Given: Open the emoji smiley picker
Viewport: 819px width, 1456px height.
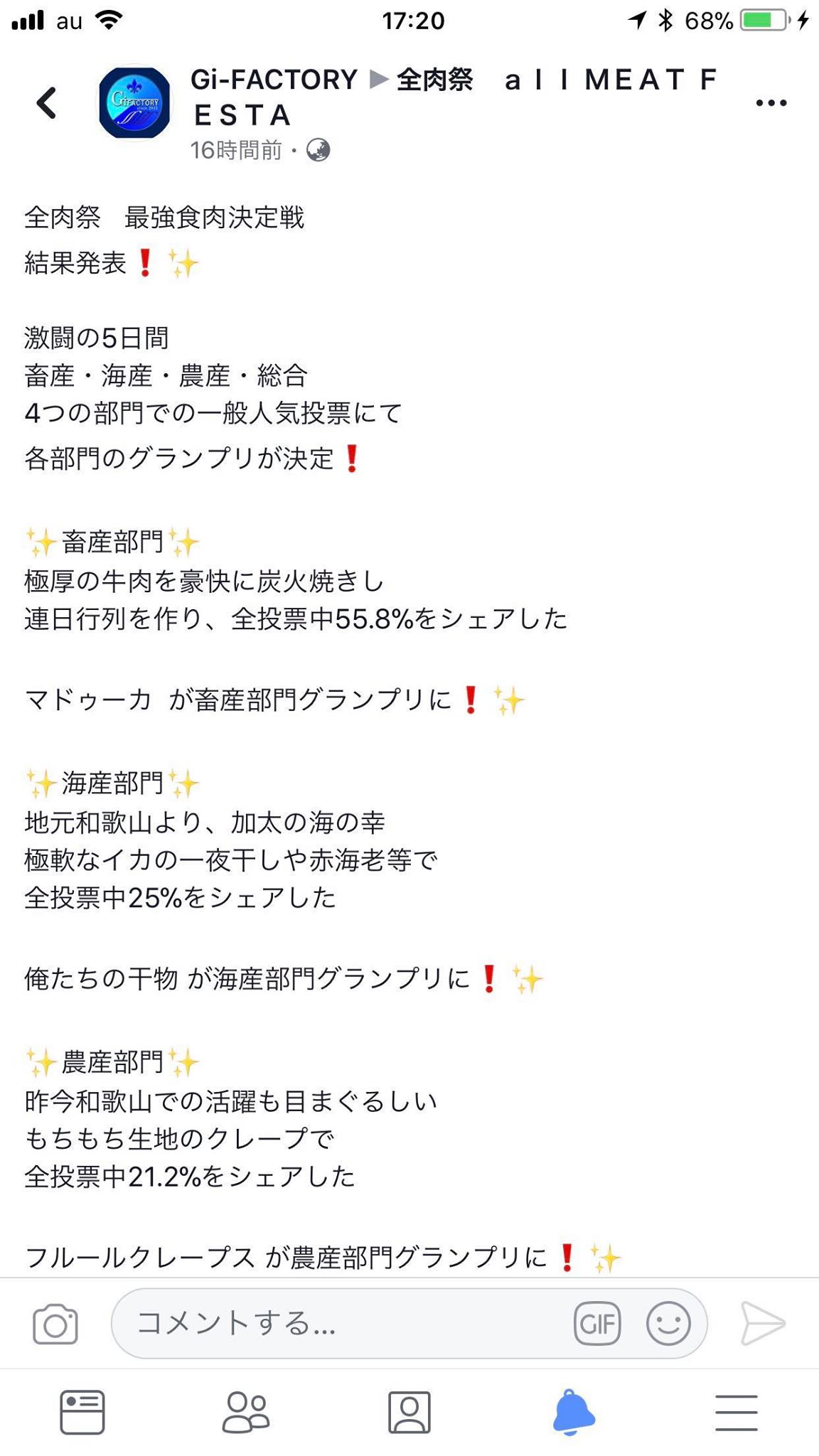Looking at the screenshot, I should 668,1324.
